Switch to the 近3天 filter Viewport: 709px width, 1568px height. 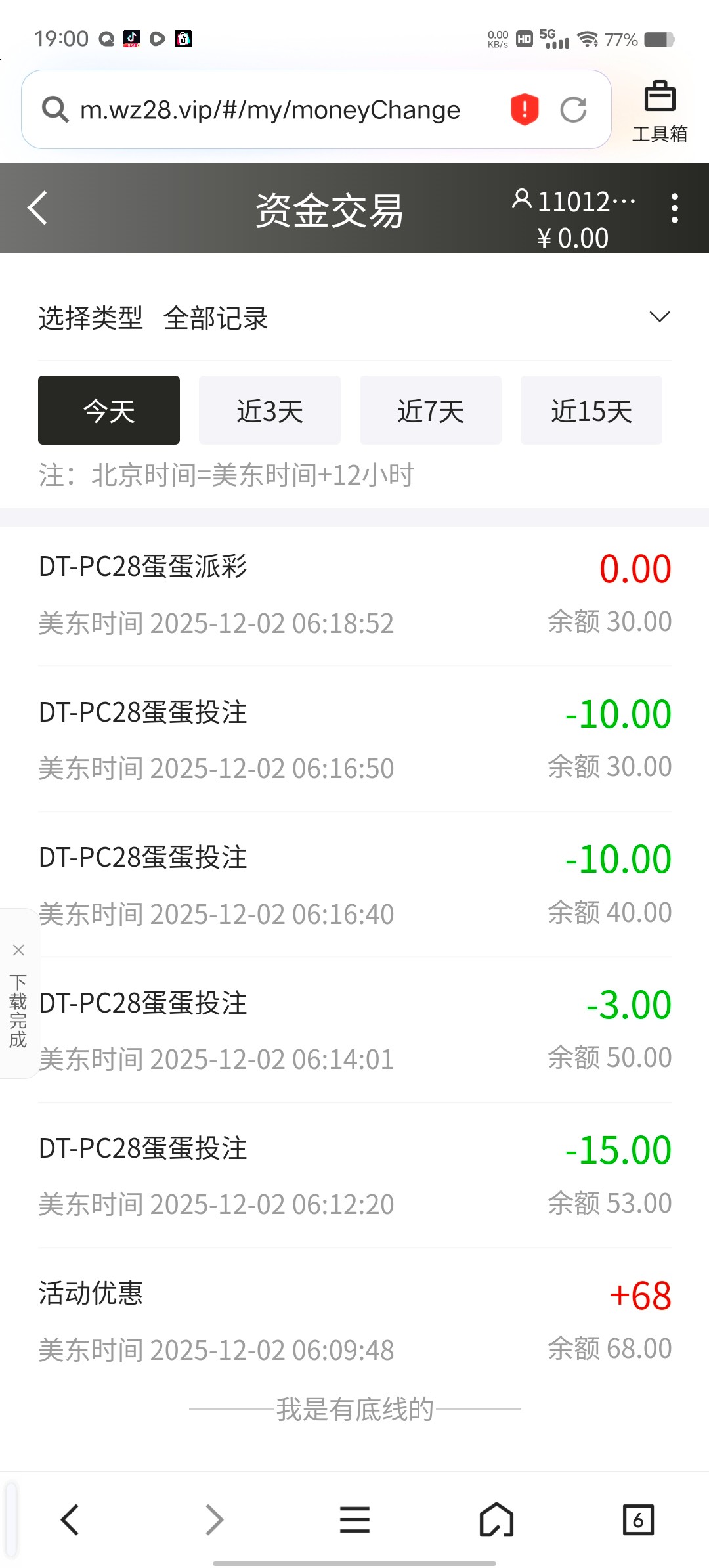[270, 410]
